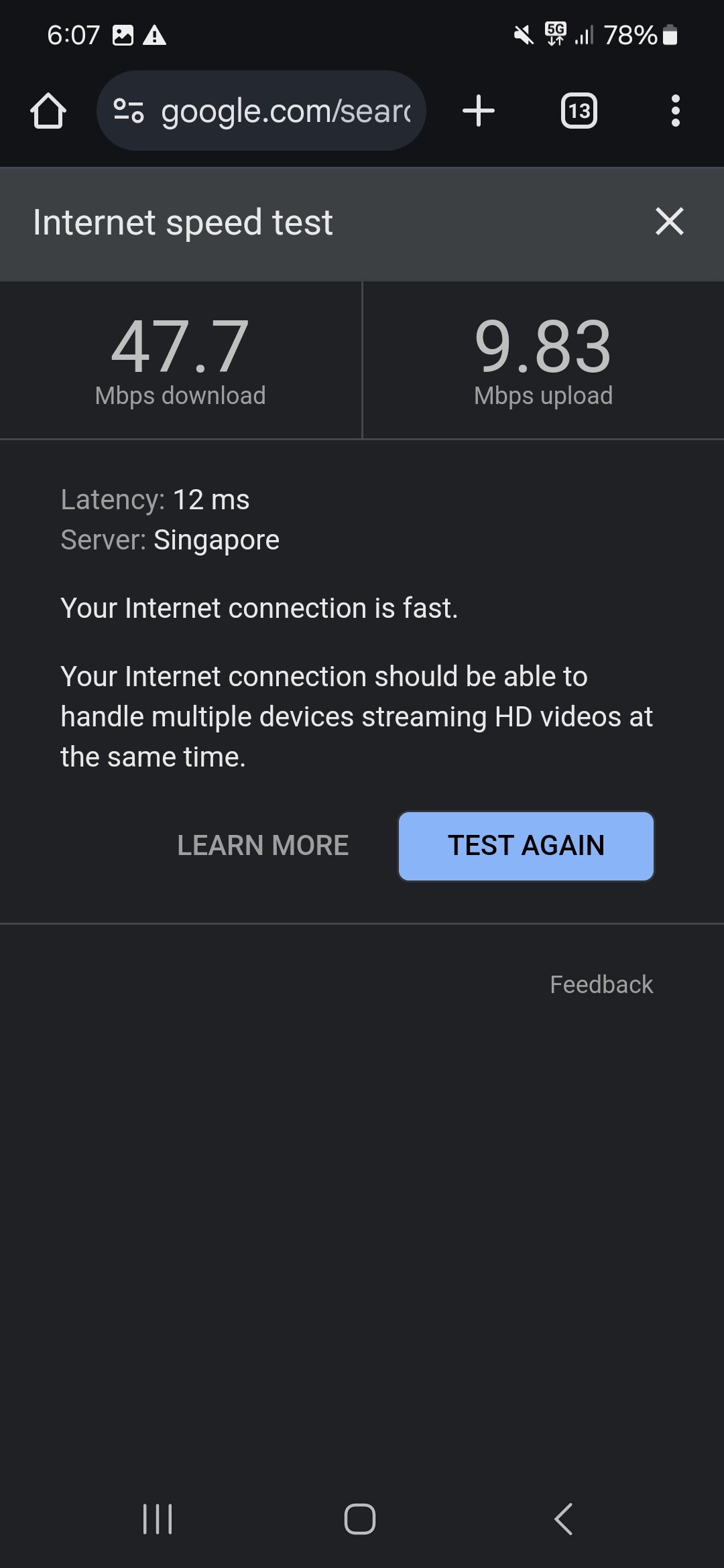Viewport: 724px width, 1568px height.
Task: Open the browser overflow menu
Action: 675,111
